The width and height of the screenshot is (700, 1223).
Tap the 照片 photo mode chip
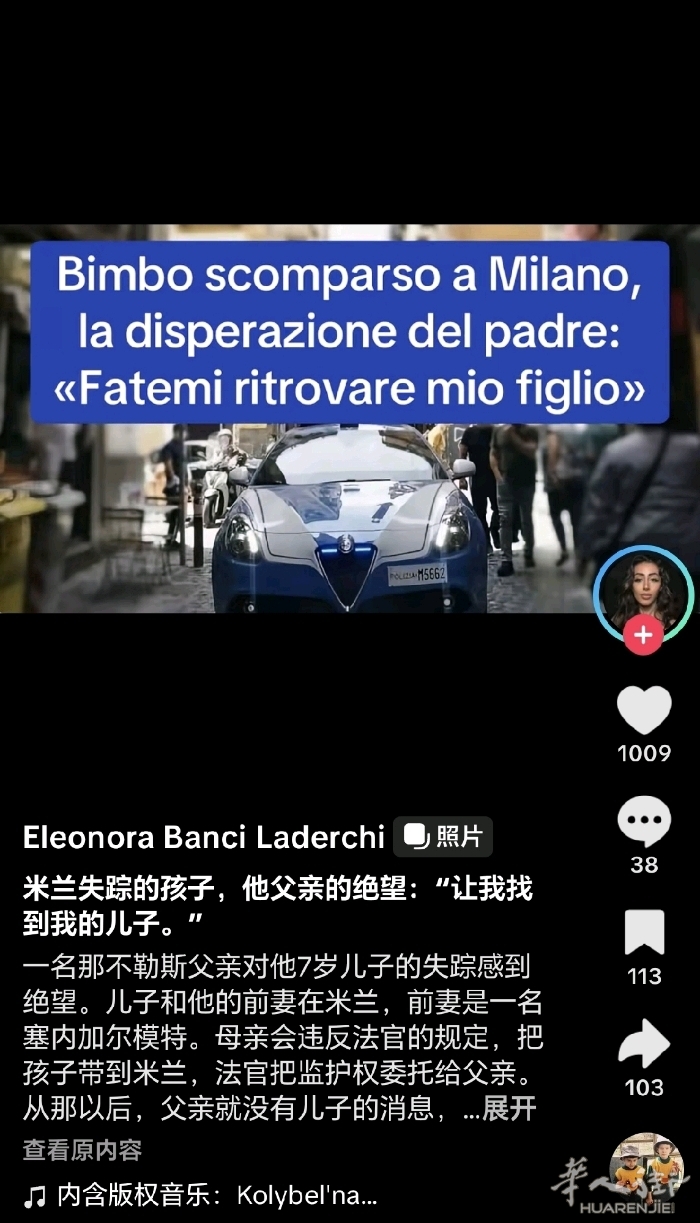(443, 837)
